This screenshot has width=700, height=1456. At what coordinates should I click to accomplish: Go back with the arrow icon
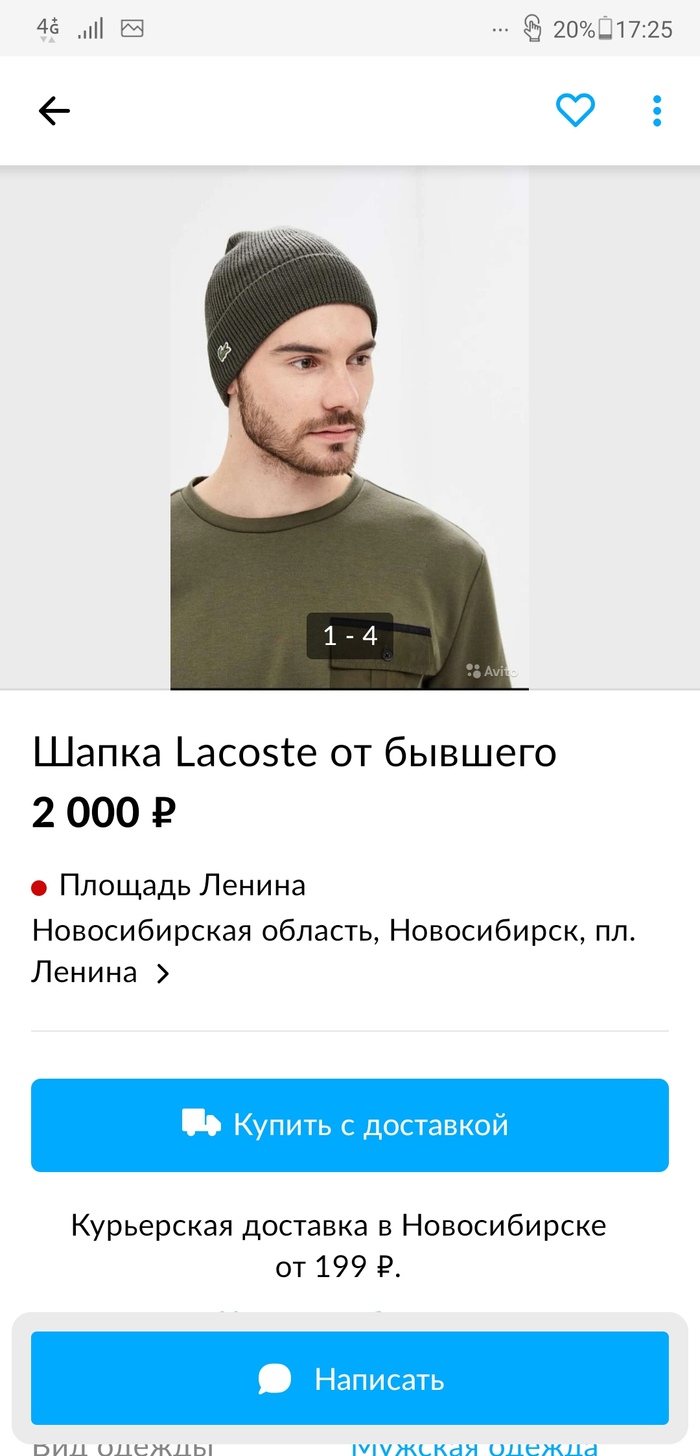point(54,111)
